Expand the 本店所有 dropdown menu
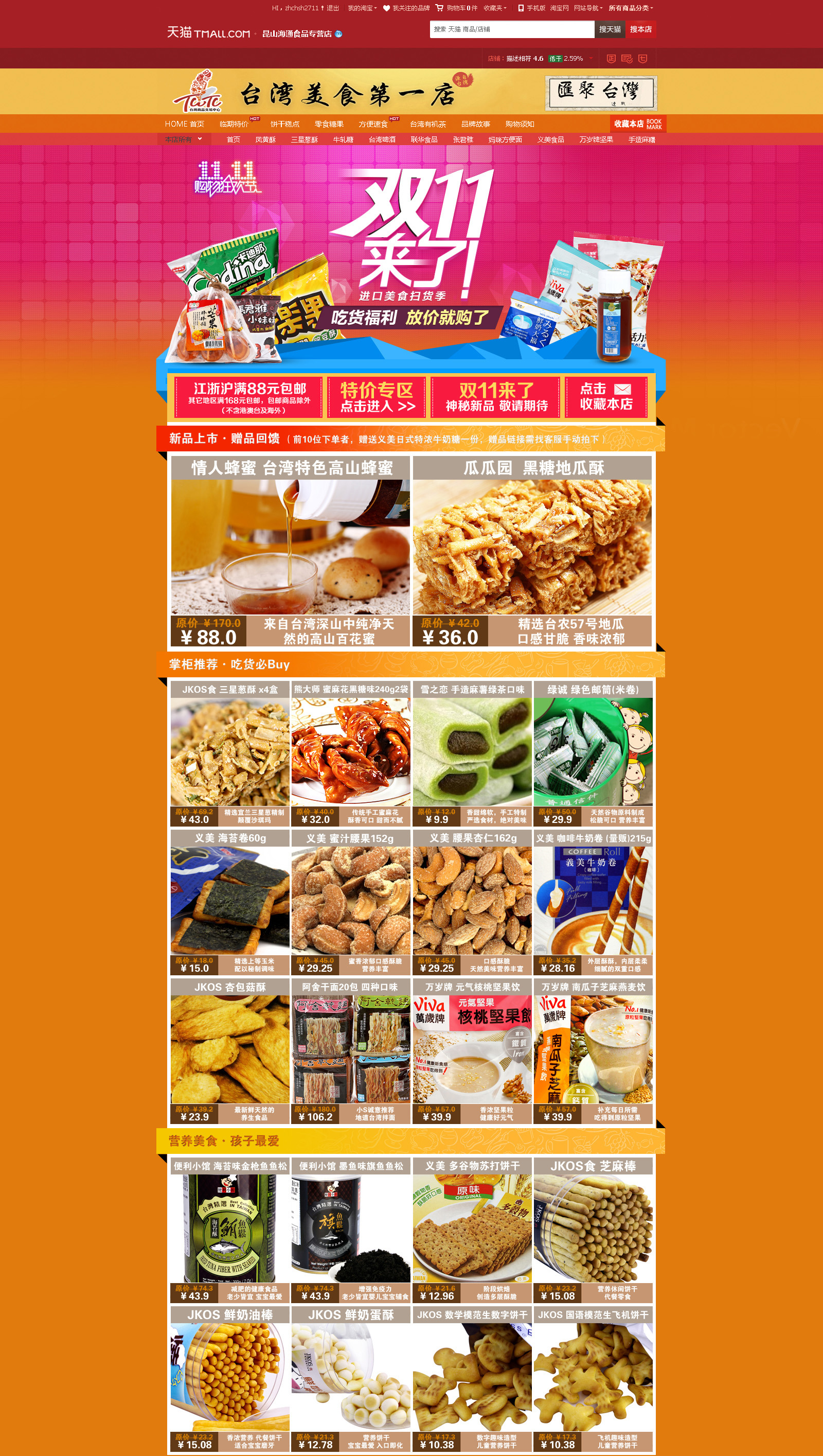 click(x=184, y=139)
